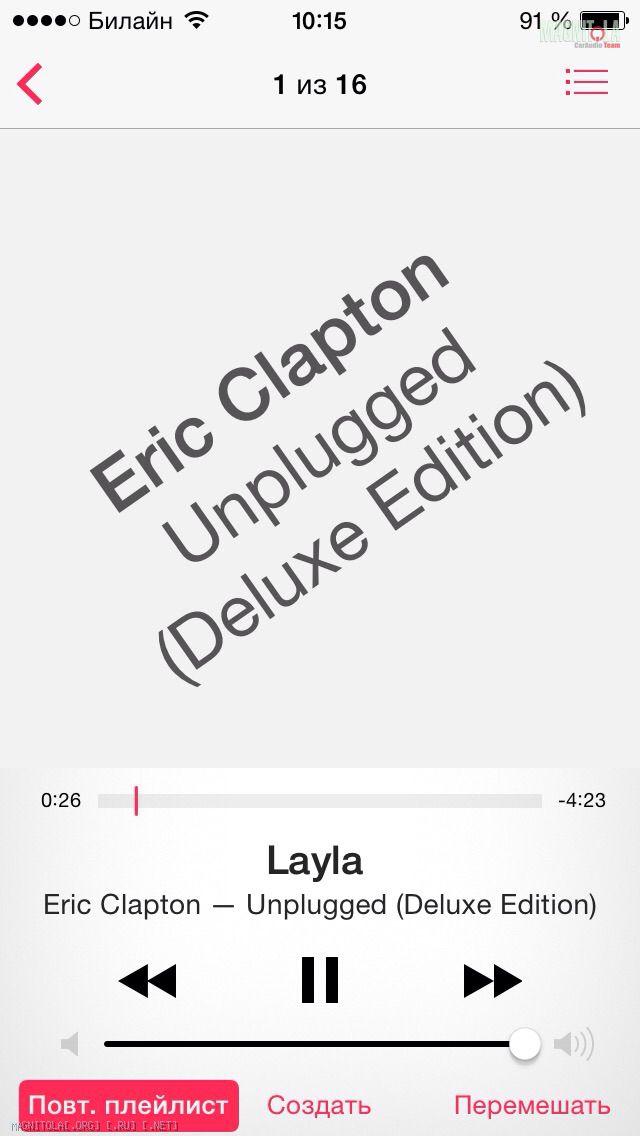Image resolution: width=640 pixels, height=1136 pixels.
Task: Pause the song Layla
Action: [320, 980]
